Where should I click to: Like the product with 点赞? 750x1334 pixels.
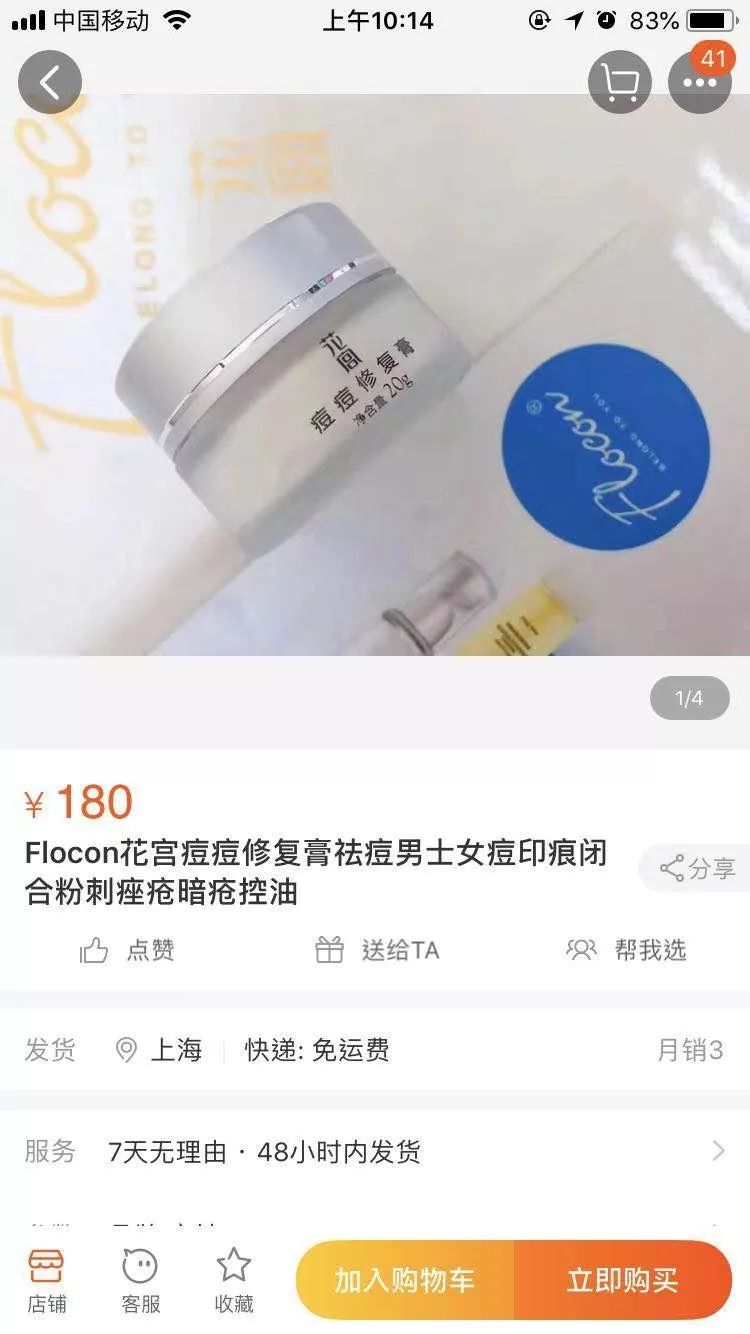click(127, 950)
